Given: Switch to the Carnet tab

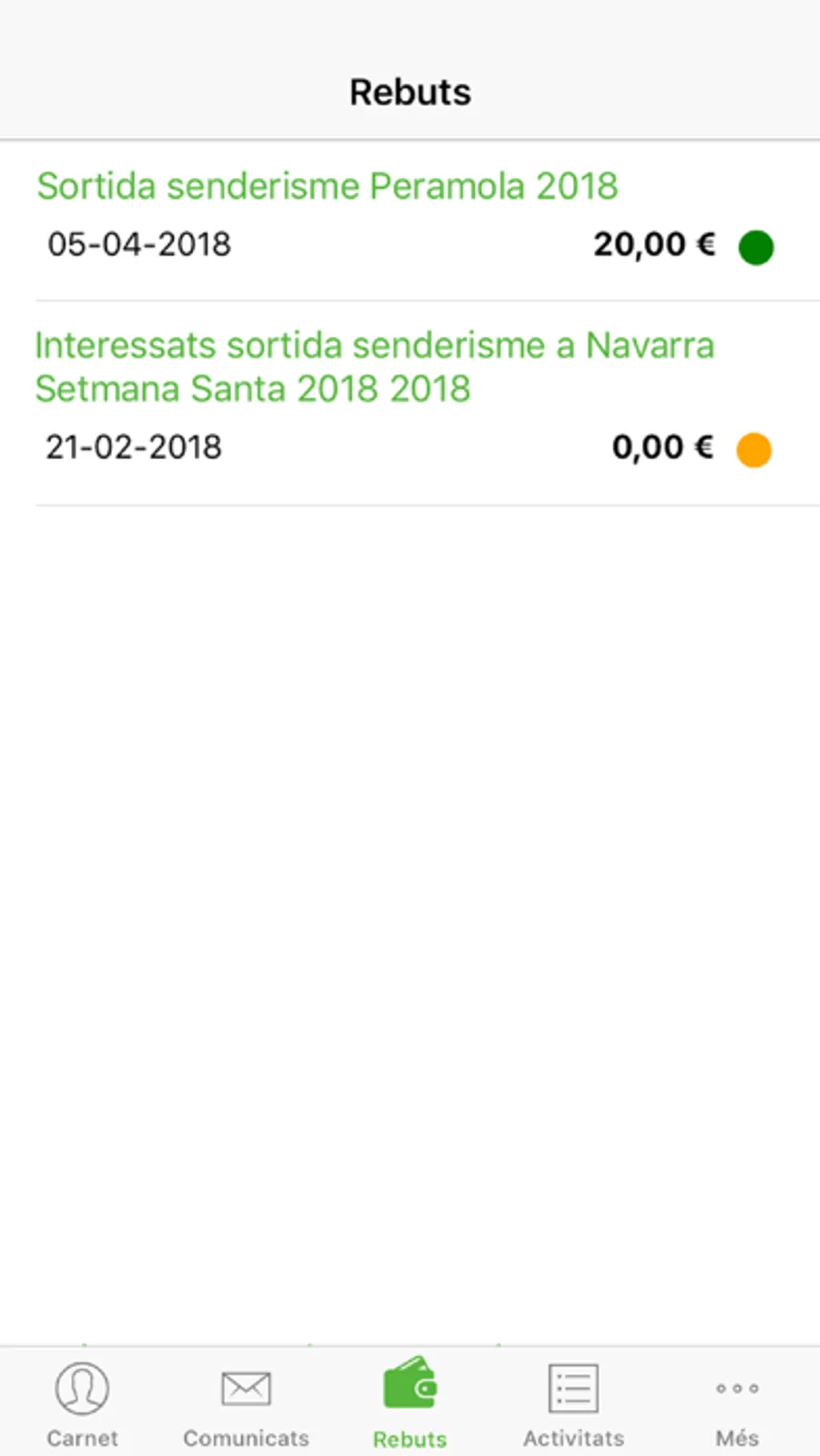Looking at the screenshot, I should [82, 1403].
